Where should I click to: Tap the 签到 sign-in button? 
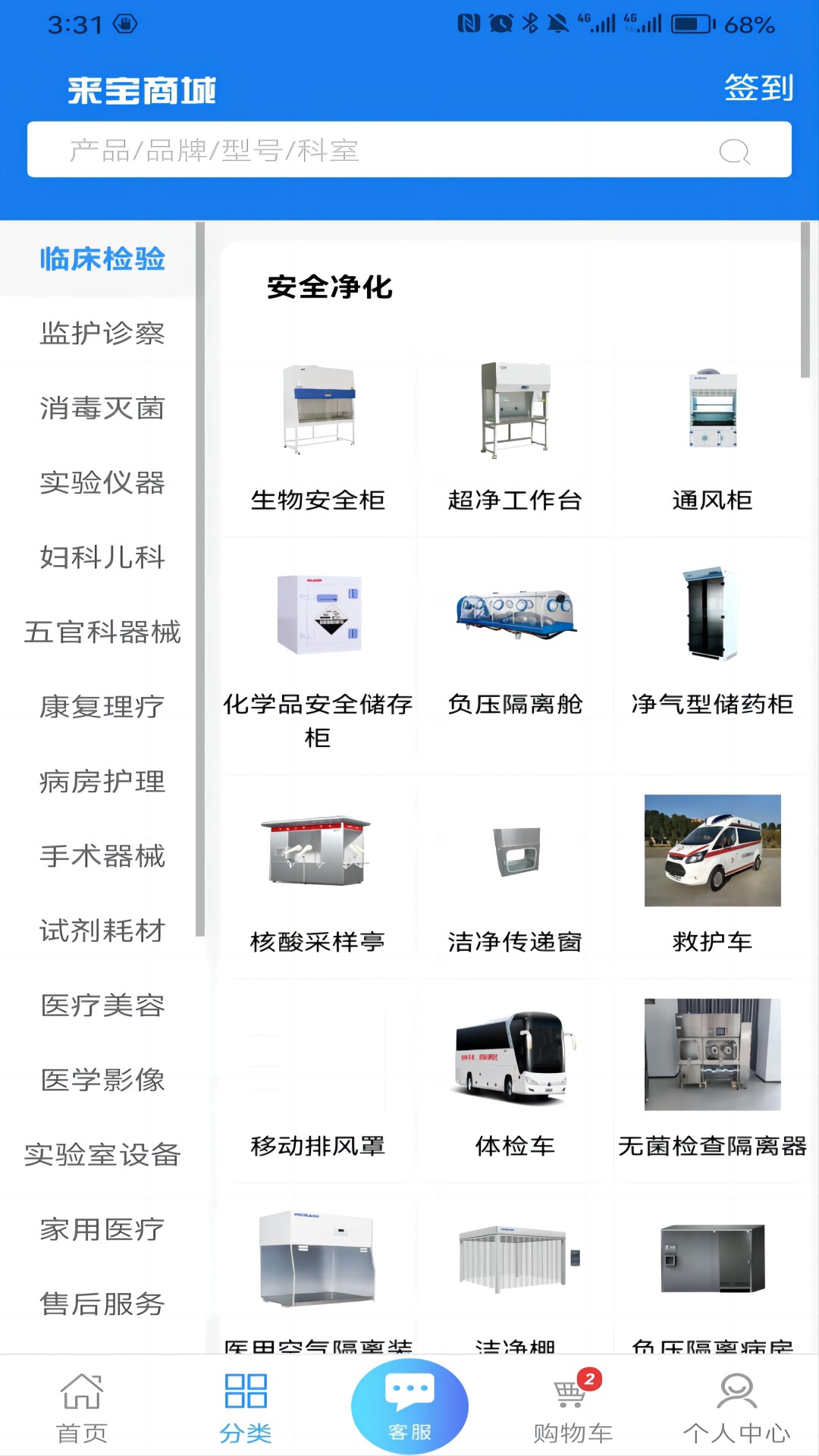pyautogui.click(x=758, y=88)
